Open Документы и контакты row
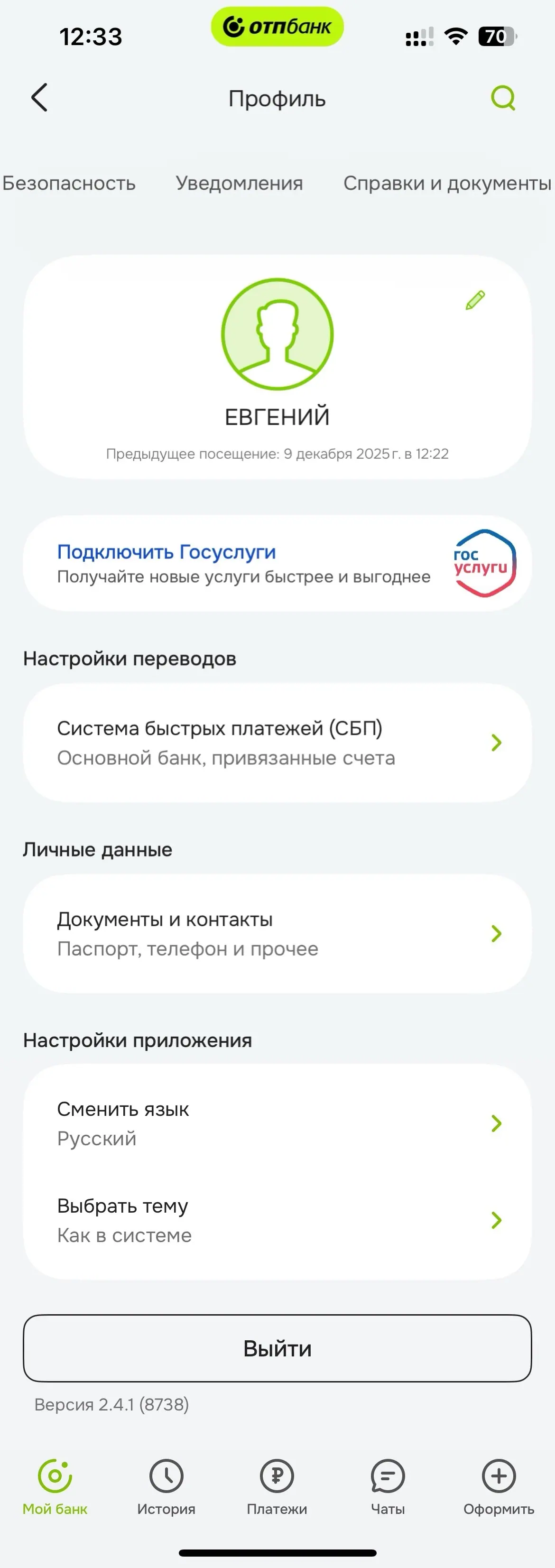555x1568 pixels. [x=277, y=934]
